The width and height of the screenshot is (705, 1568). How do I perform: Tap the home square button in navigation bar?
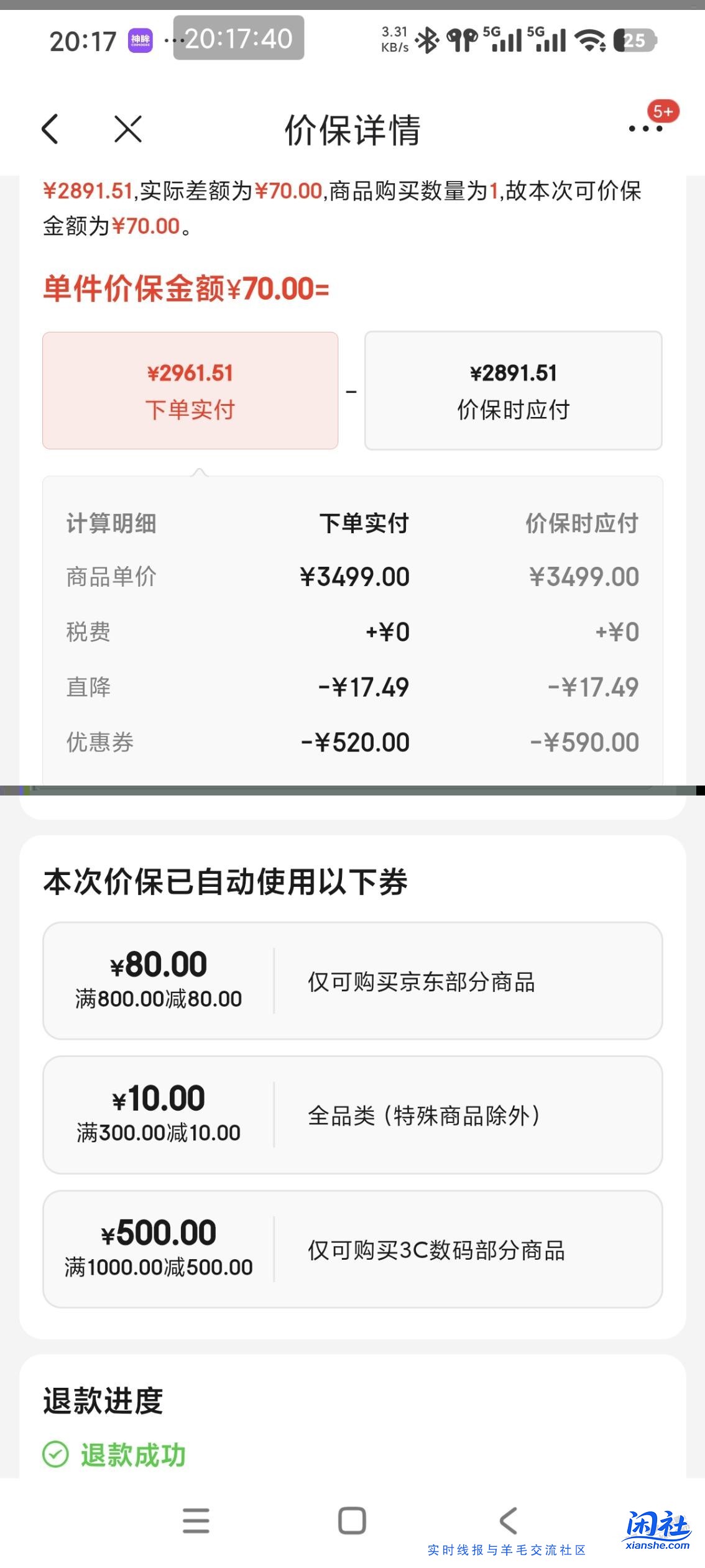pos(352,1520)
